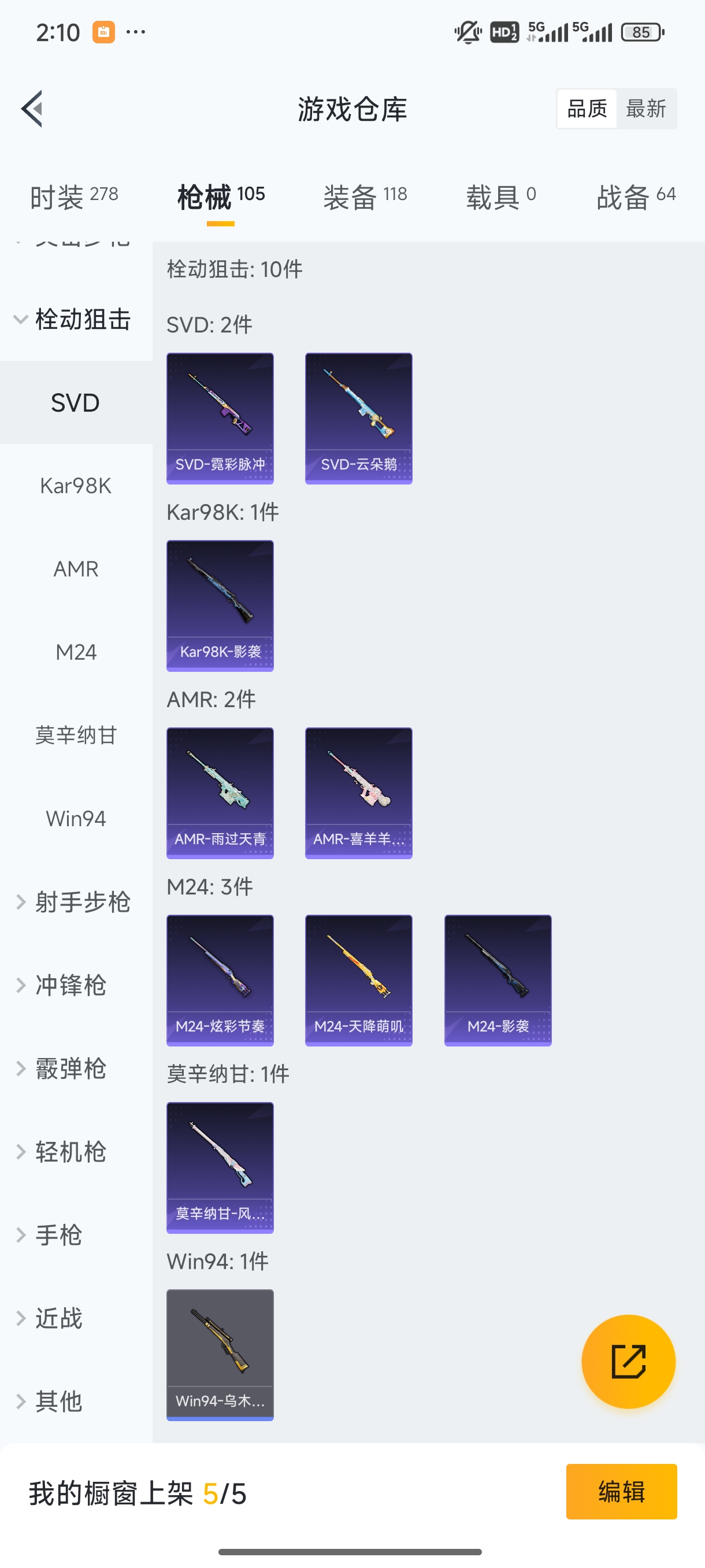
Task: Open the M24-天降萌叽 skin card
Action: (x=358, y=980)
